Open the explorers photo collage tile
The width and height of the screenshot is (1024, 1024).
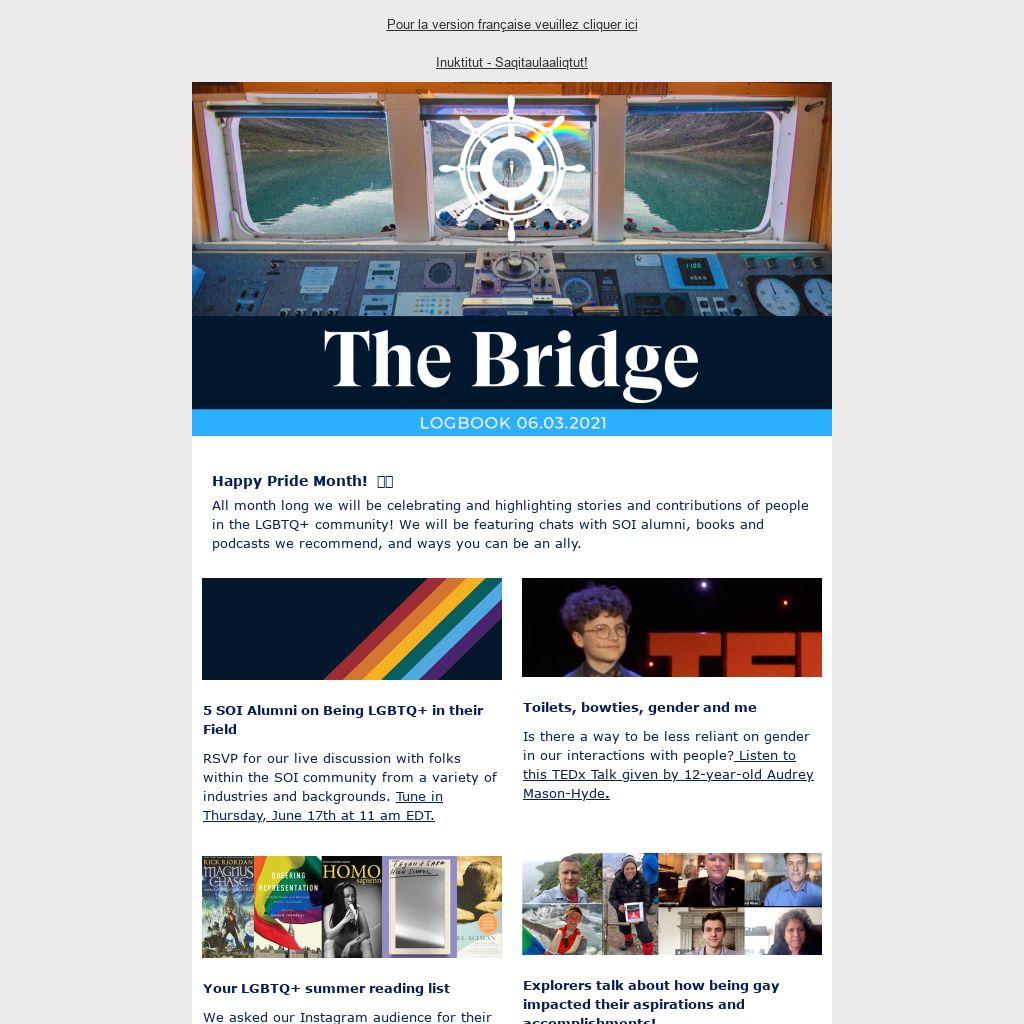(x=672, y=904)
